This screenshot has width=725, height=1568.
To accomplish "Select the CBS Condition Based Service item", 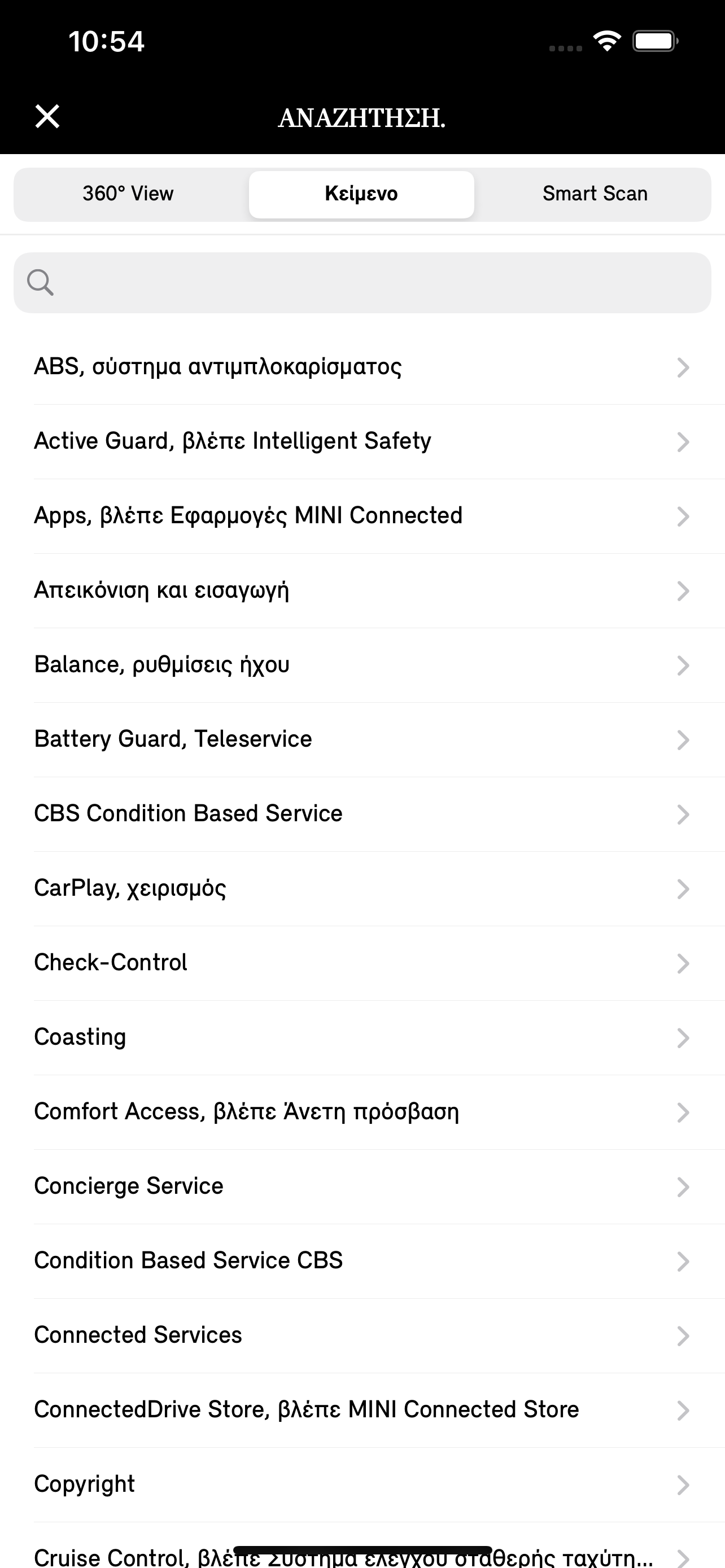I will [x=362, y=813].
